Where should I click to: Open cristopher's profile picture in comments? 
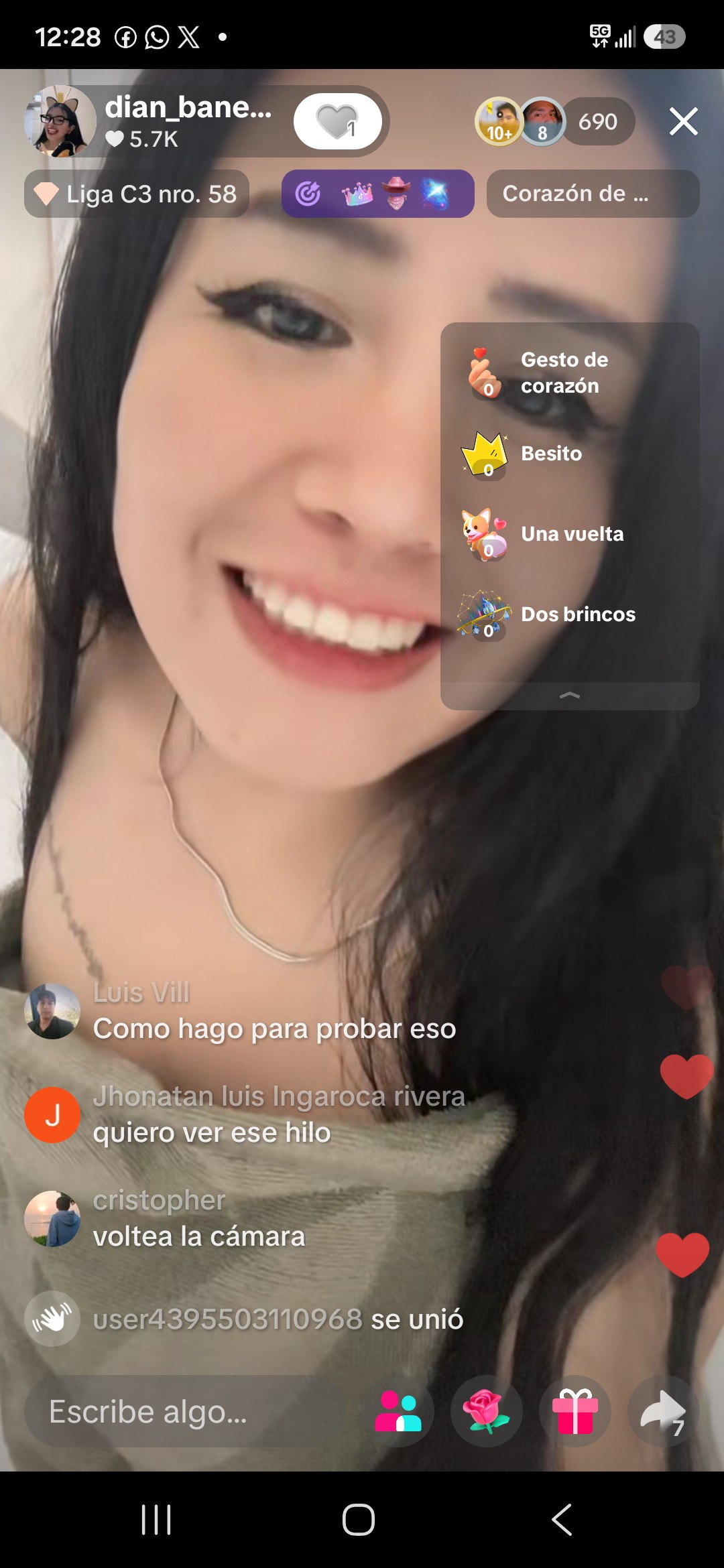(52, 1219)
